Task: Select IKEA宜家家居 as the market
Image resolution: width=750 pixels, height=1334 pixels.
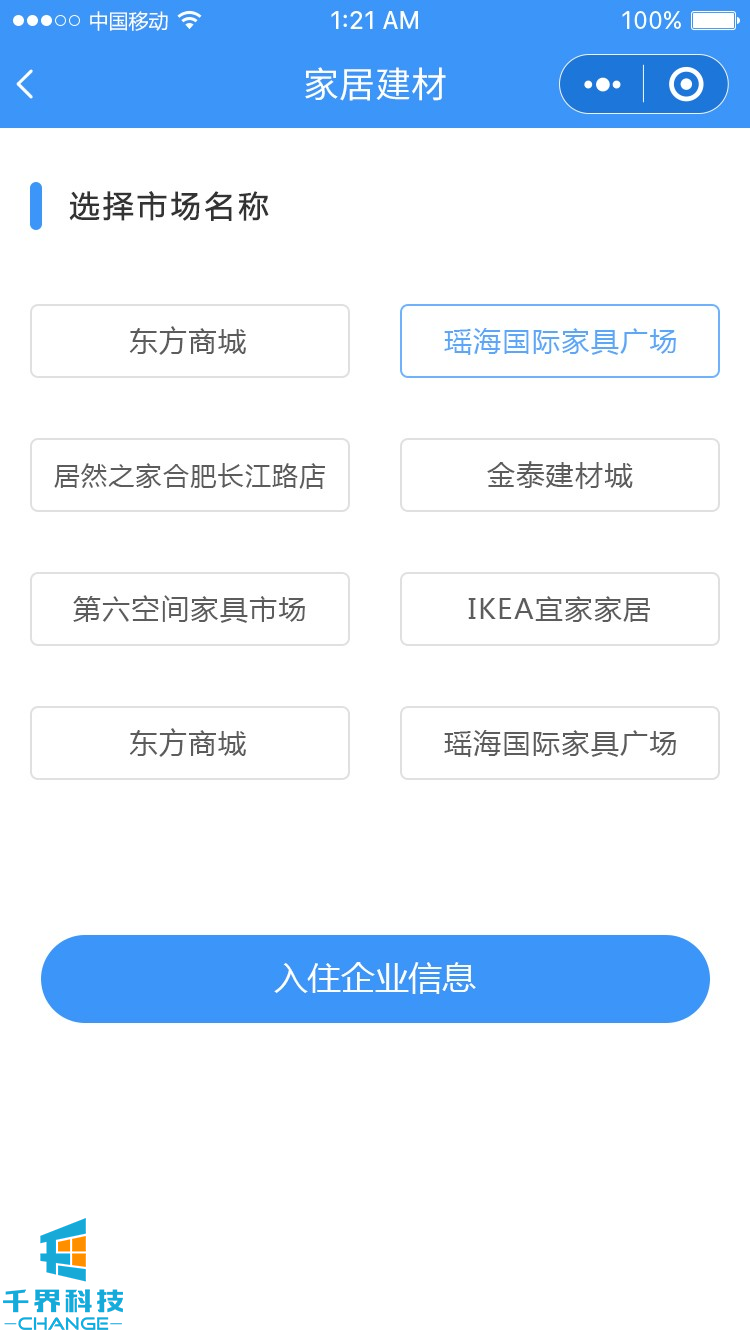Action: click(x=560, y=609)
